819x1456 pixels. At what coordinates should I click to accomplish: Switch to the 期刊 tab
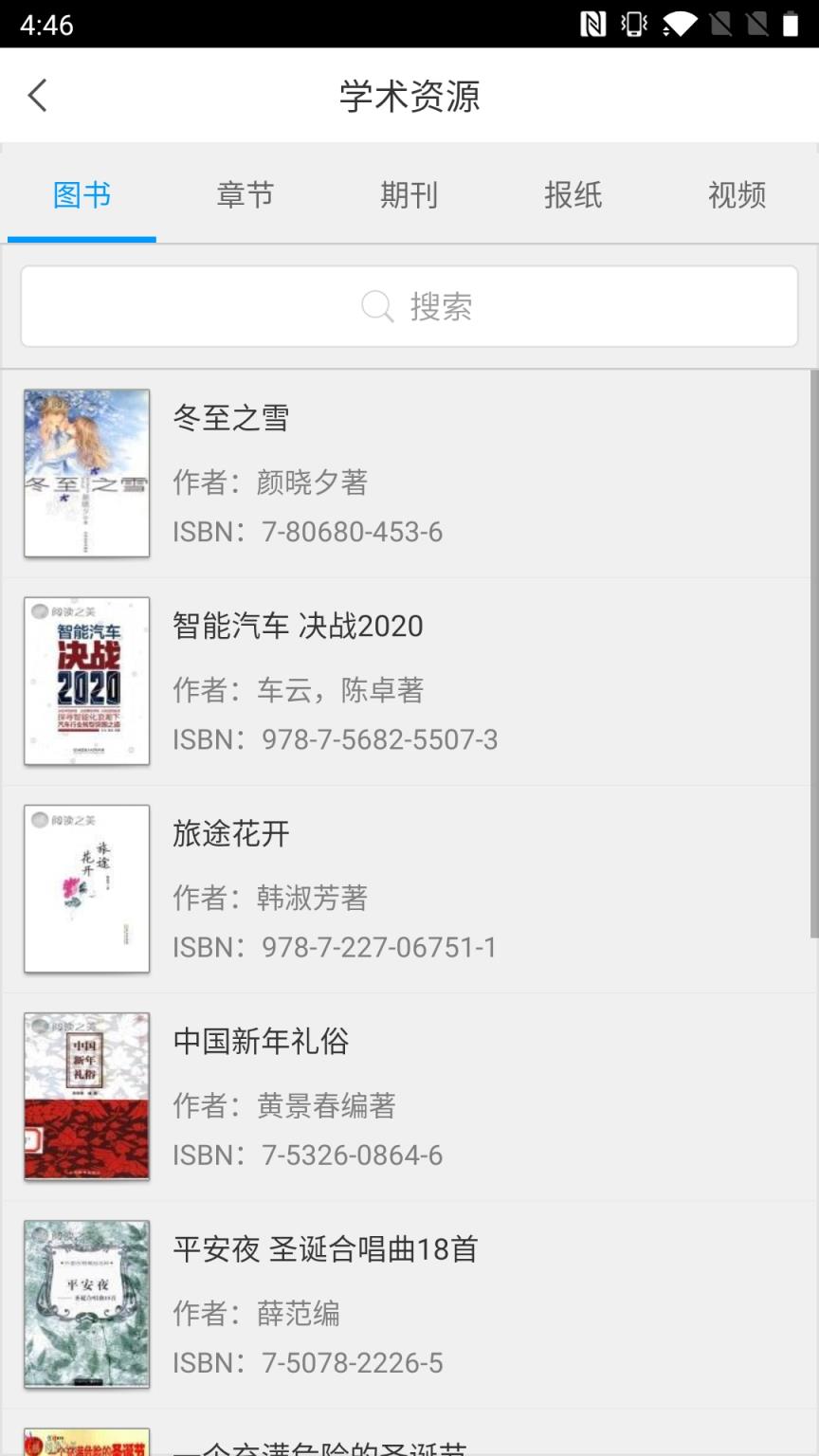click(x=409, y=195)
